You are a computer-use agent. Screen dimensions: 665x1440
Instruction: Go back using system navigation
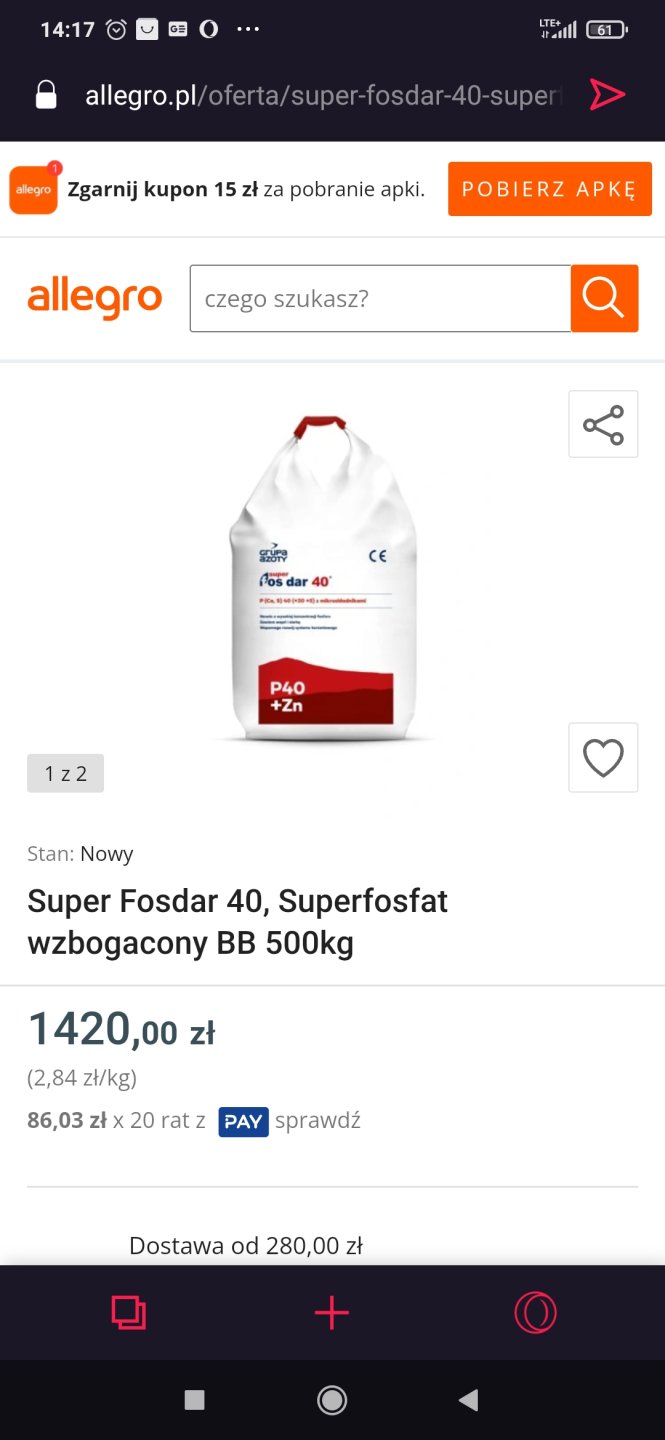tap(468, 1400)
